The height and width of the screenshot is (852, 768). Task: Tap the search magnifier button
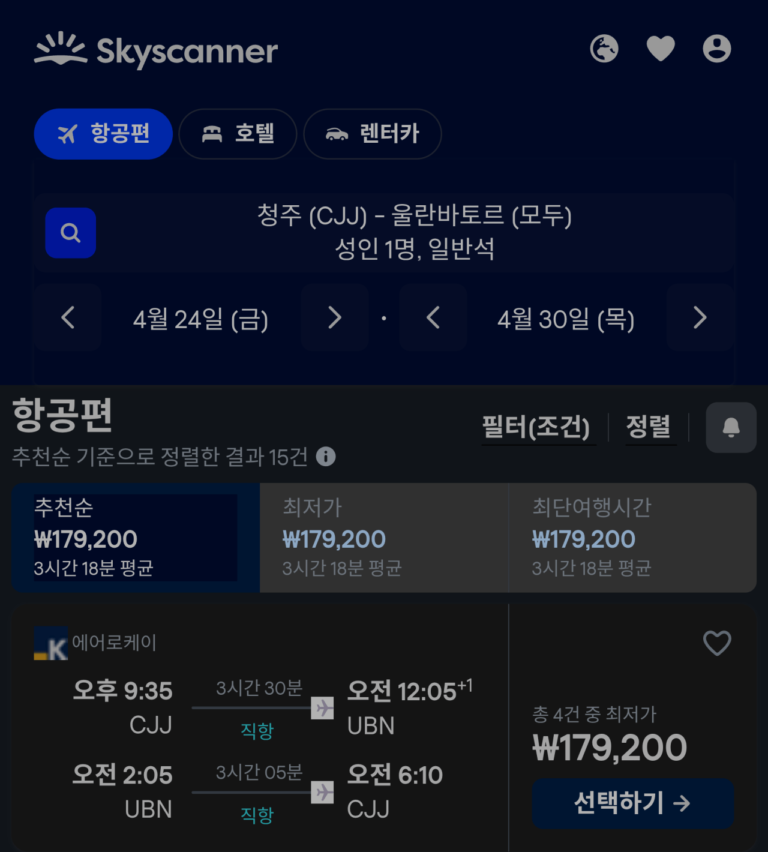click(x=70, y=233)
